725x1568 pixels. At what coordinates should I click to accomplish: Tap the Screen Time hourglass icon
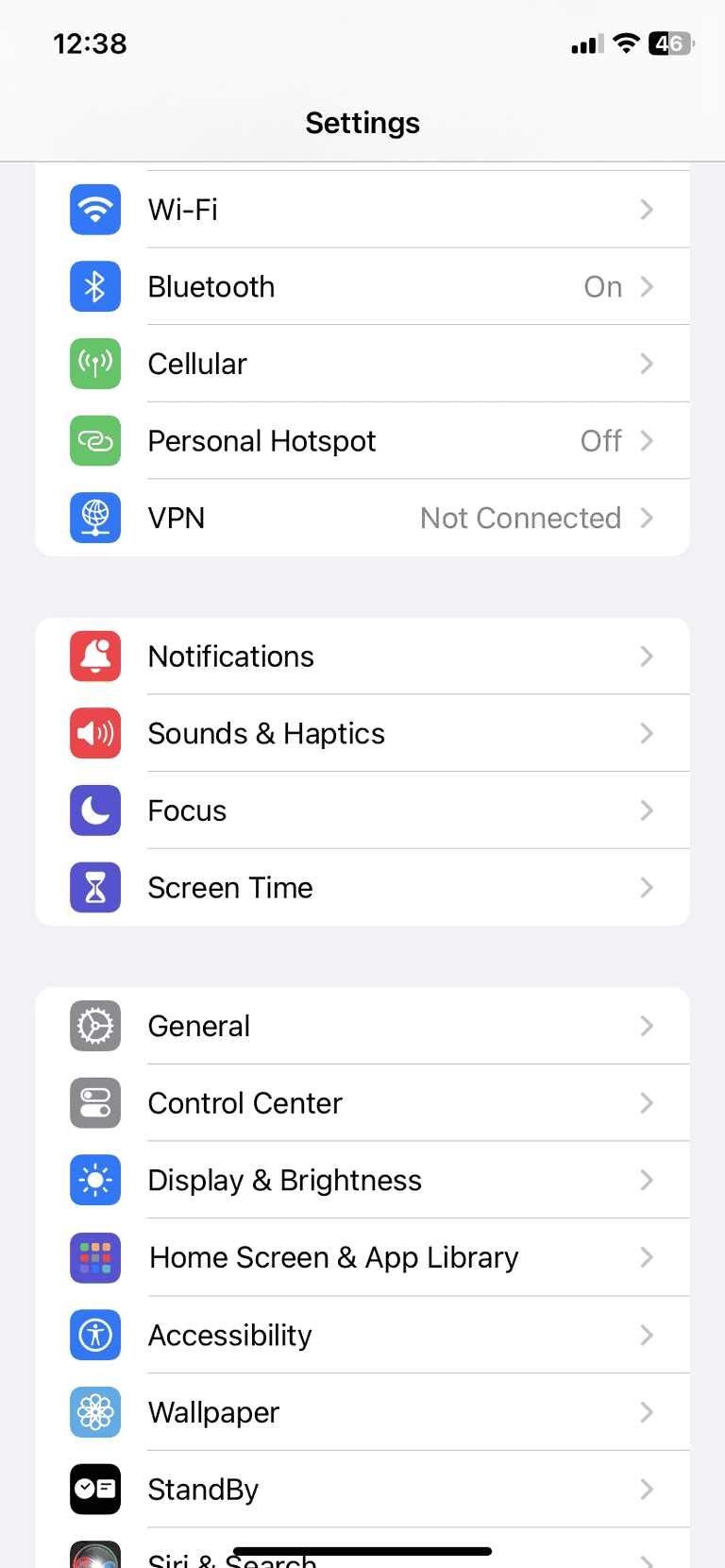pos(94,887)
